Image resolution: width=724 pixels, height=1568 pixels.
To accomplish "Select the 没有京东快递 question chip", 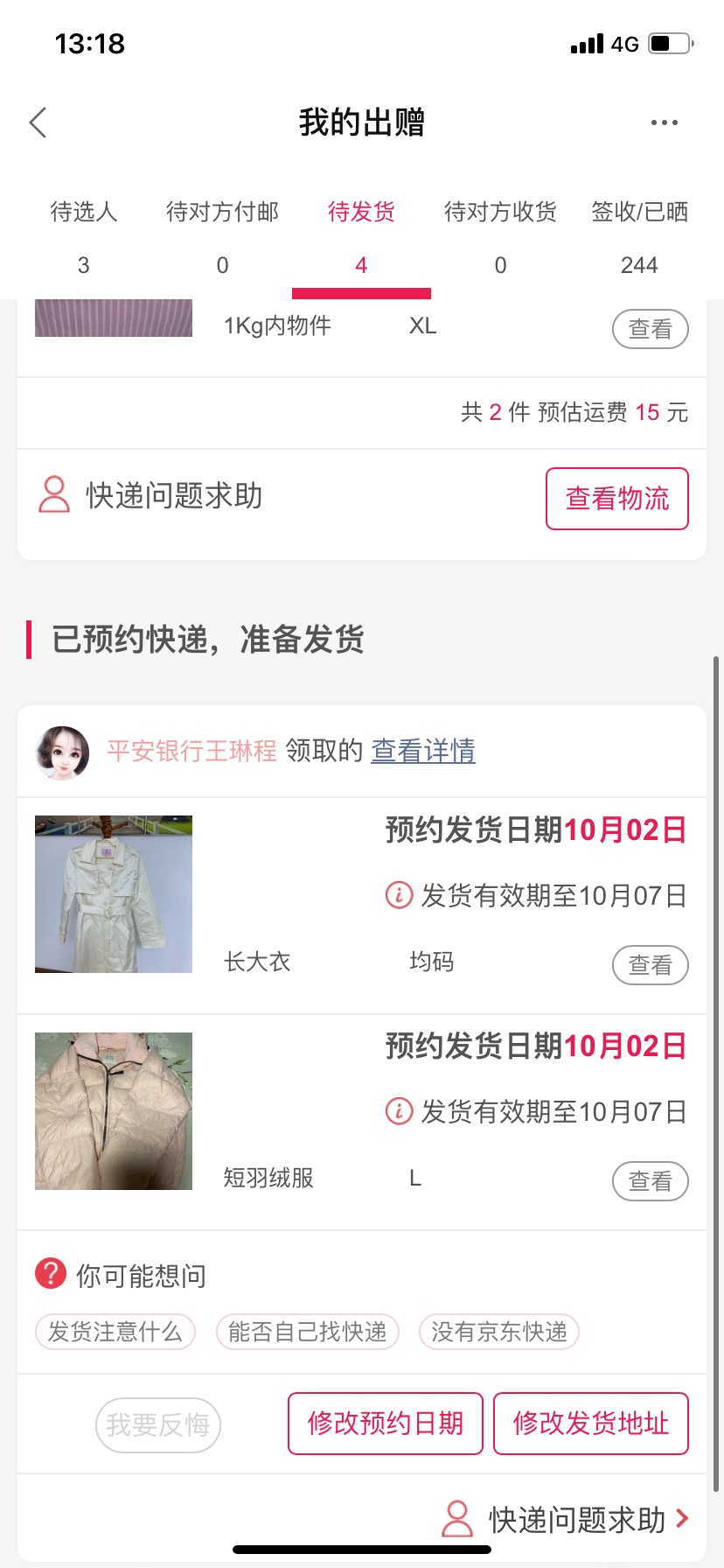I will coord(498,1332).
